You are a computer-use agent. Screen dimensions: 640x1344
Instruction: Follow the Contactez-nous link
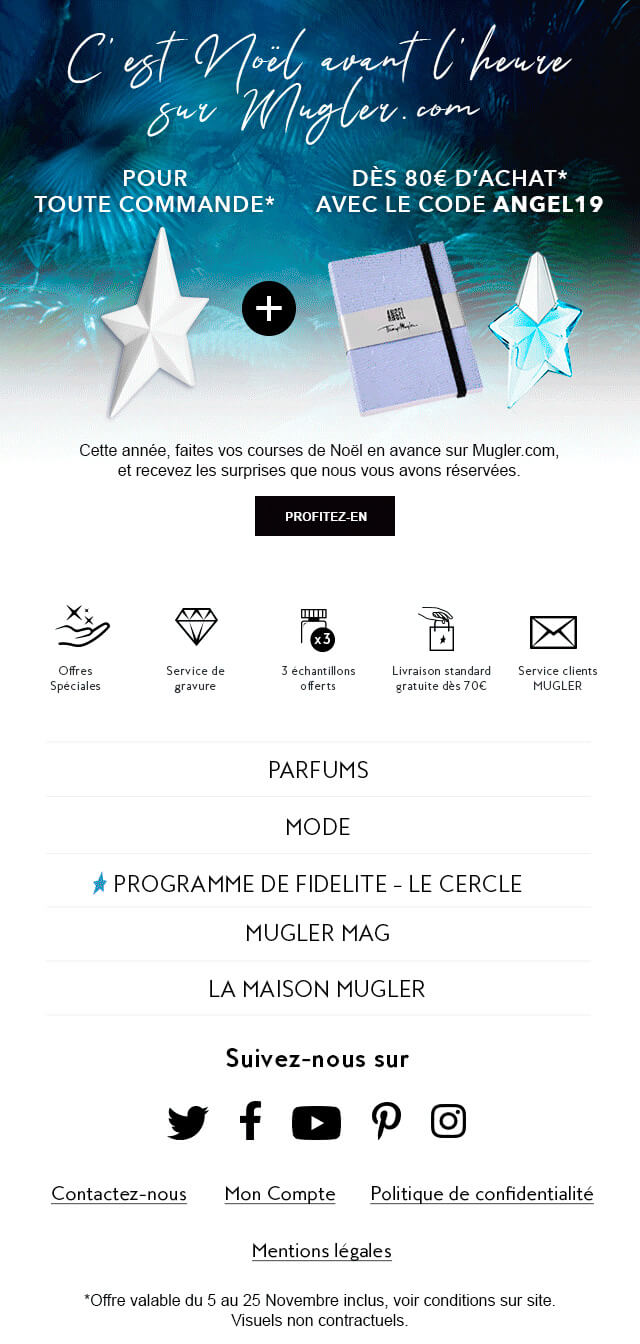click(119, 1194)
